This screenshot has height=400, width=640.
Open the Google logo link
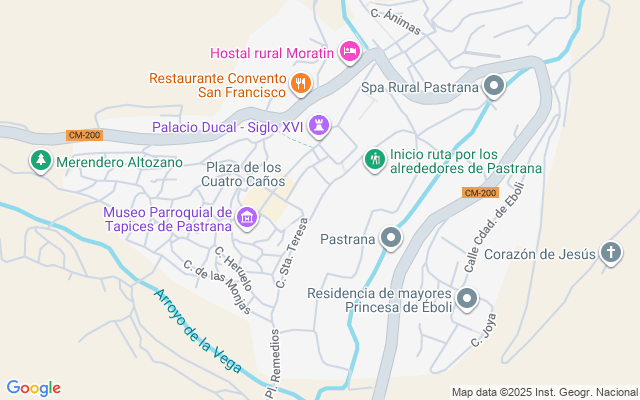[x=33, y=388]
